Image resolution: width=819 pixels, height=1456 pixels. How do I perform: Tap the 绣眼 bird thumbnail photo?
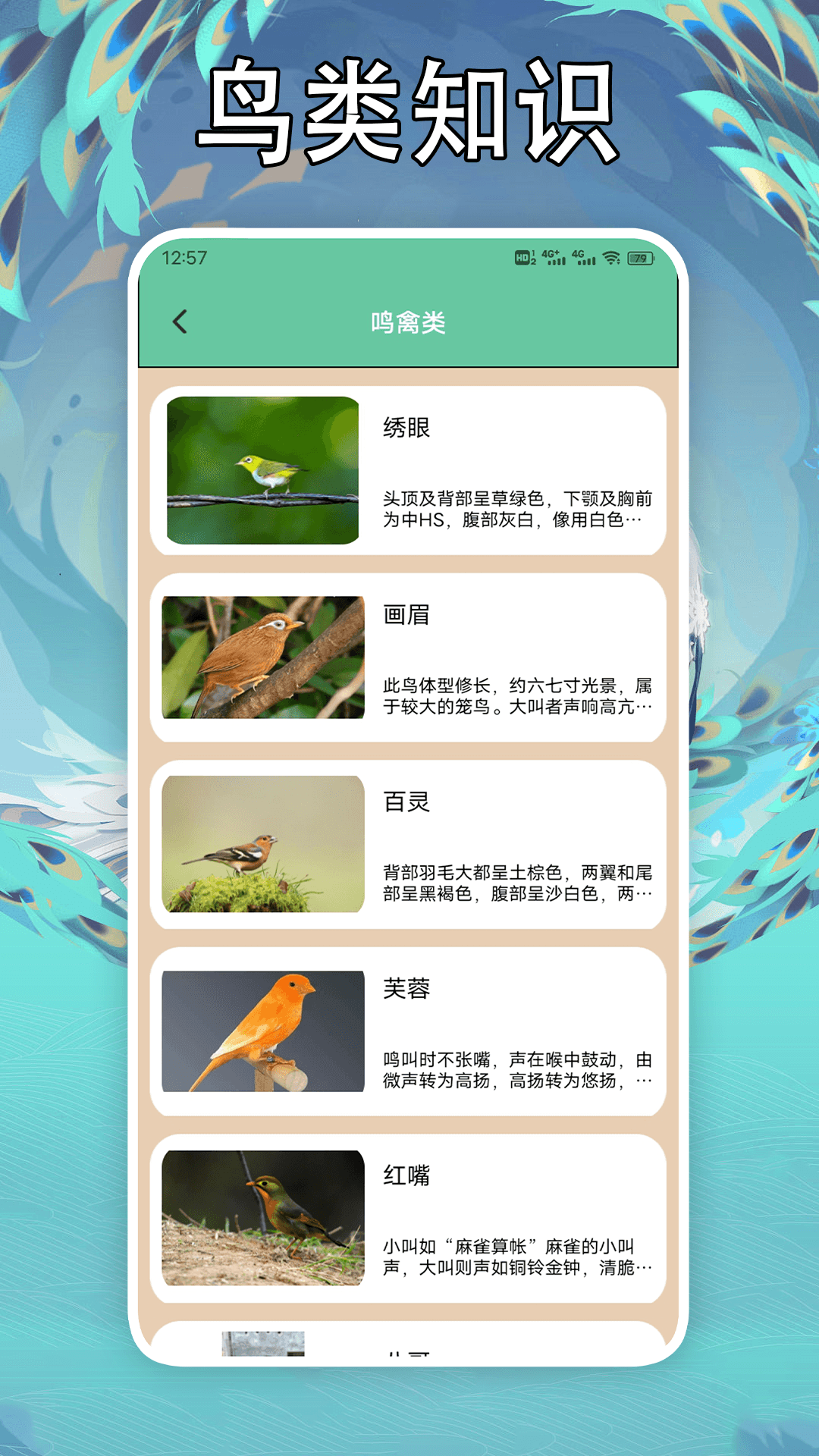tap(262, 469)
